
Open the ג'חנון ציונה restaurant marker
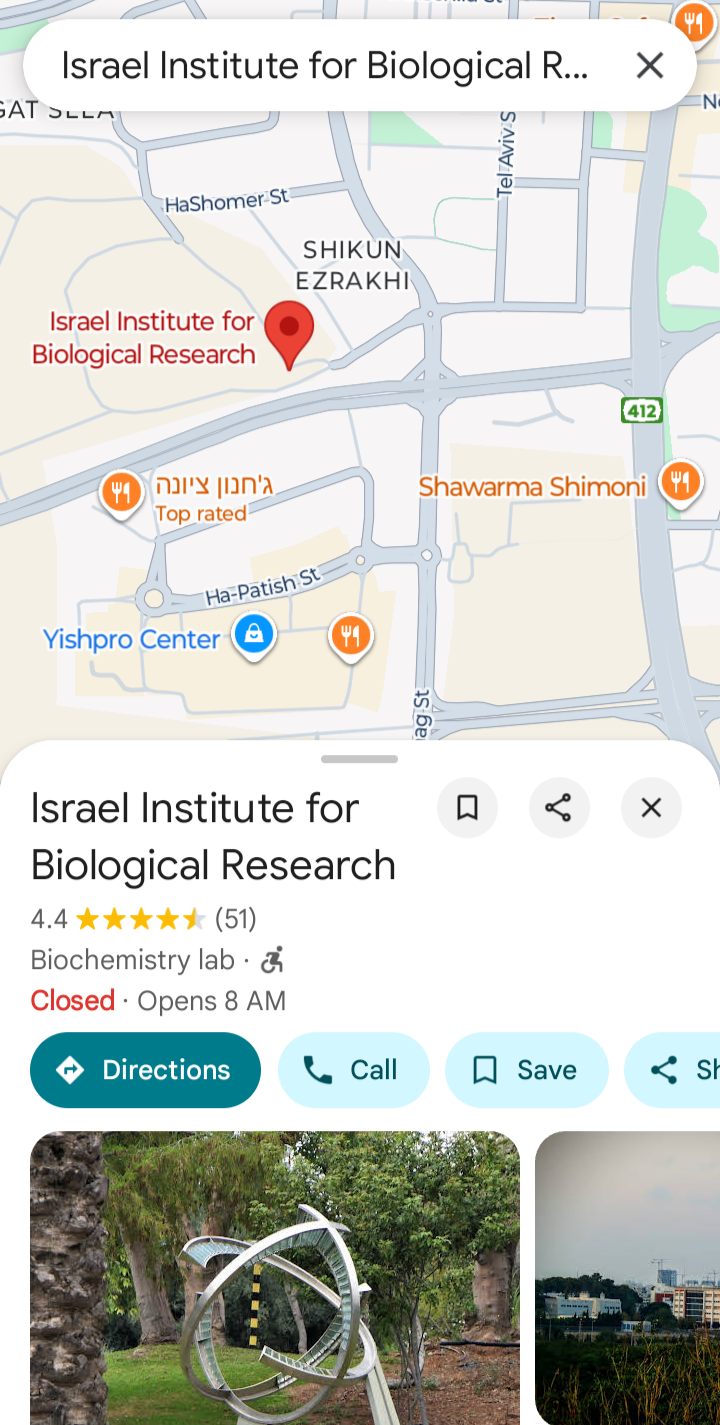click(x=121, y=493)
